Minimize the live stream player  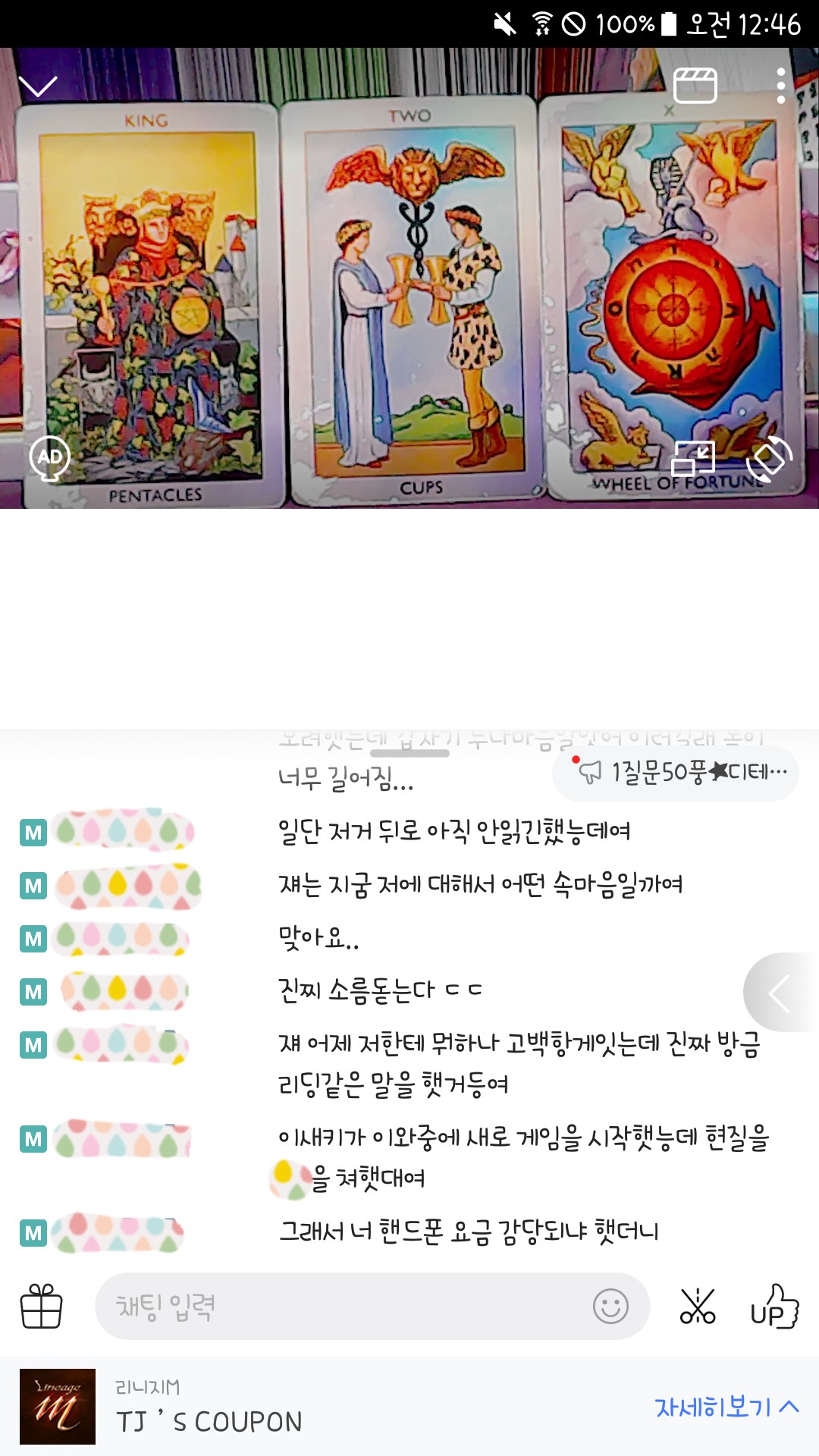(38, 86)
